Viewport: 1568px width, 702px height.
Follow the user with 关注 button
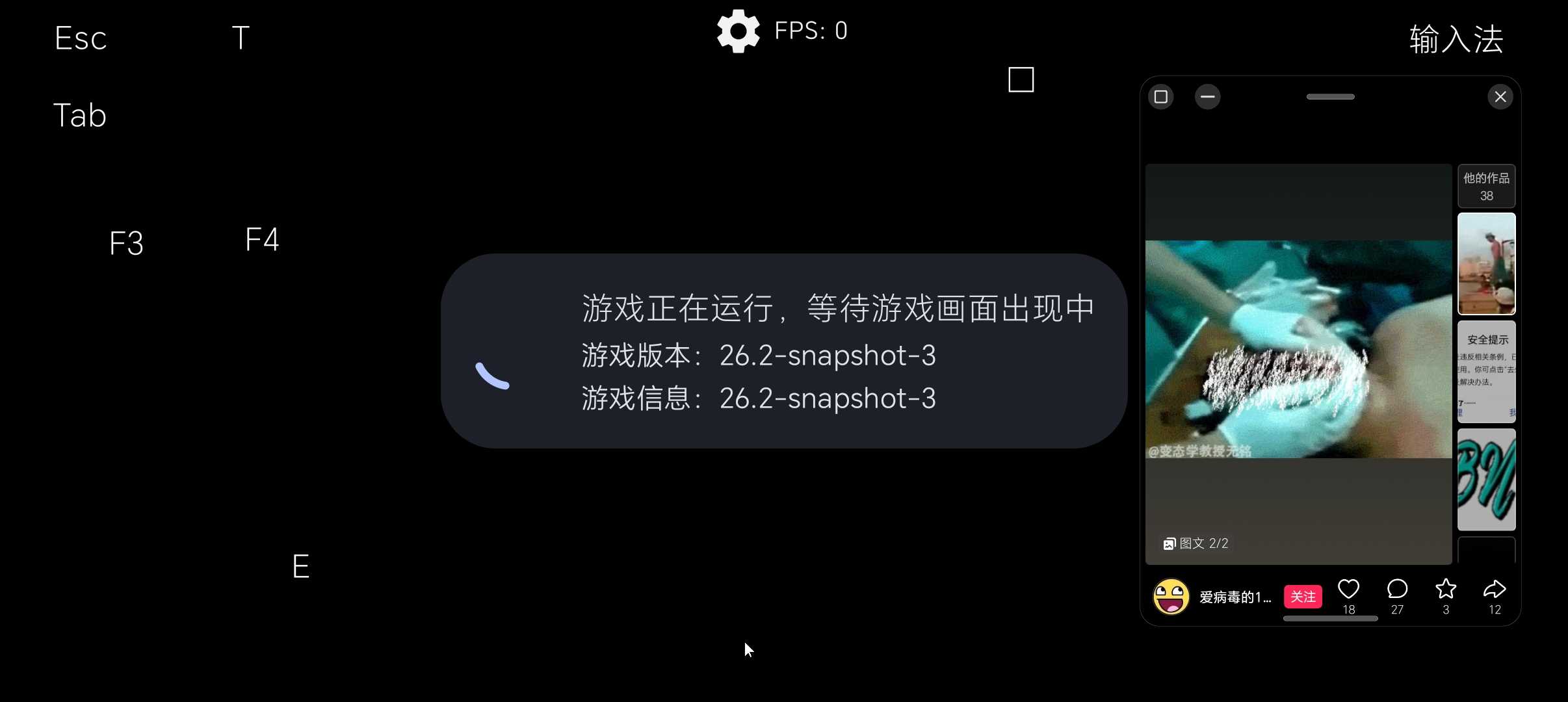(1303, 597)
